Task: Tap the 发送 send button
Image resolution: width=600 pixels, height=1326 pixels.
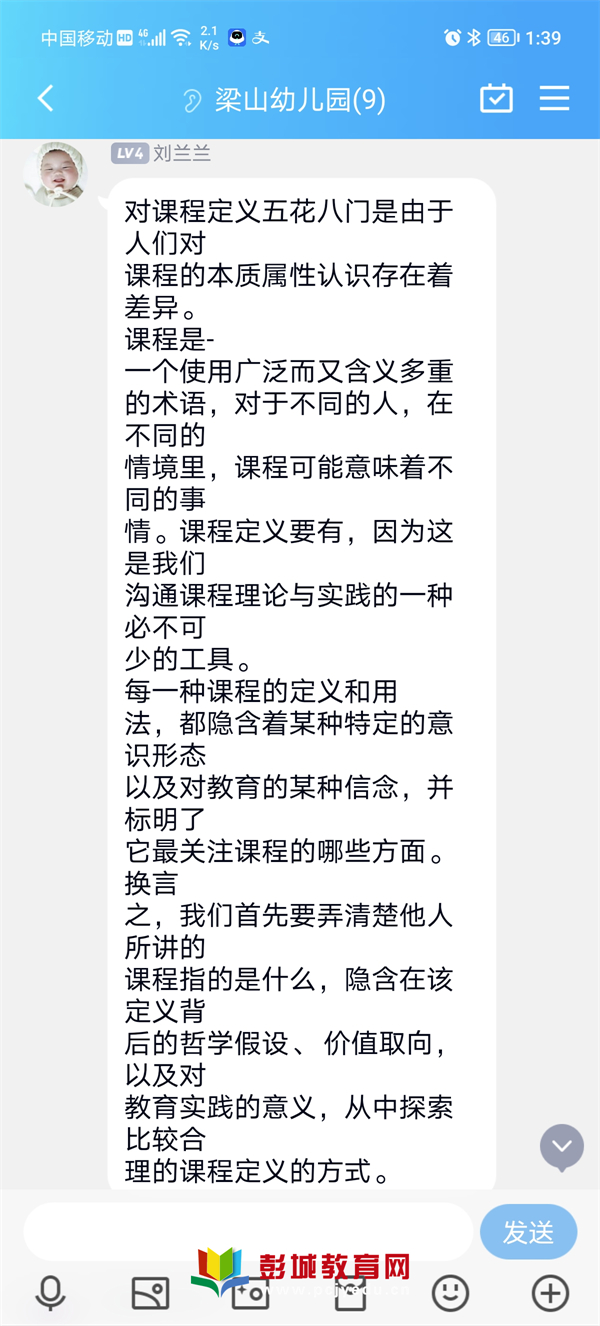Action: click(529, 1232)
